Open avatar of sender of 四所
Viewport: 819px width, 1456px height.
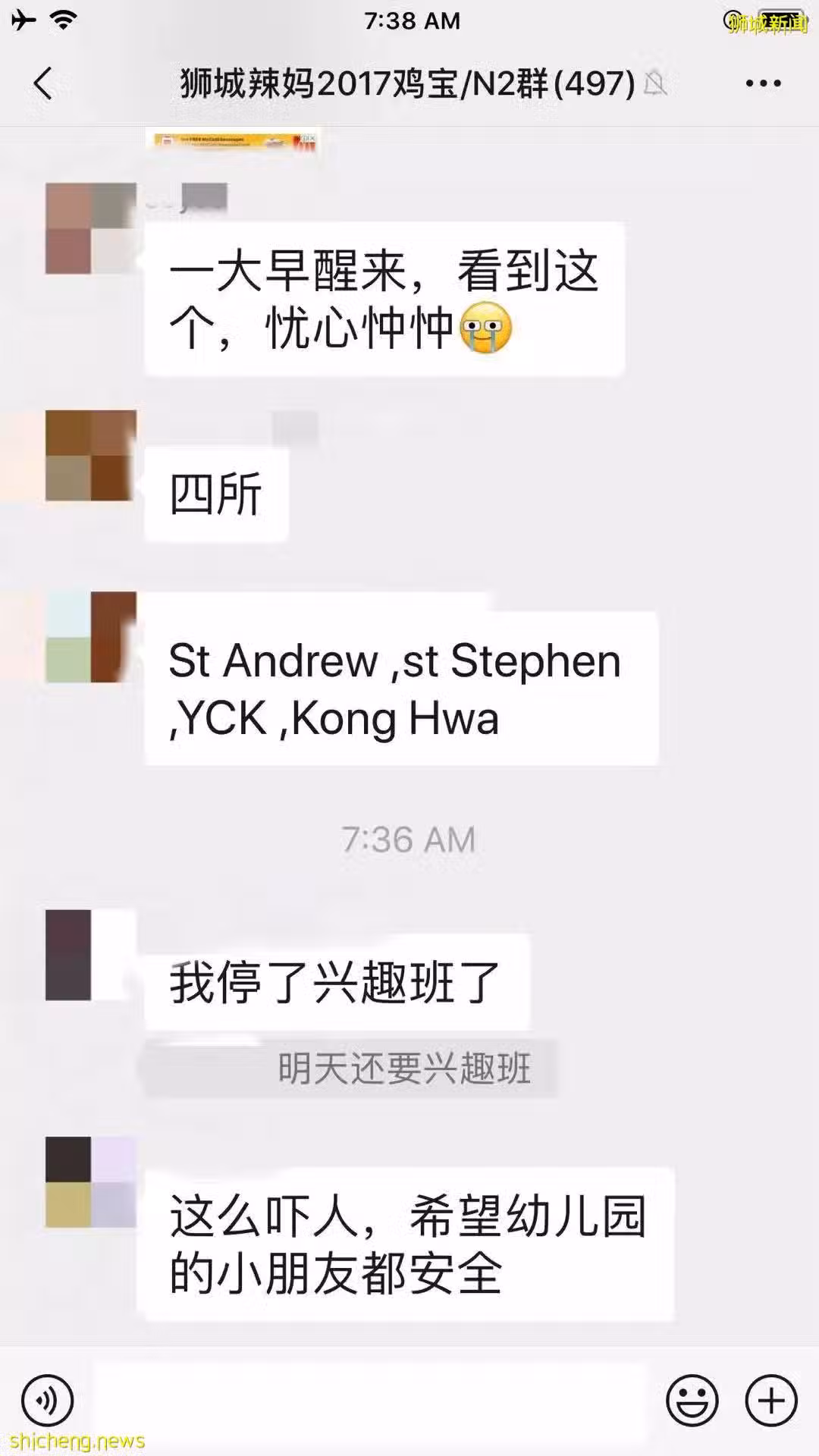(x=91, y=456)
